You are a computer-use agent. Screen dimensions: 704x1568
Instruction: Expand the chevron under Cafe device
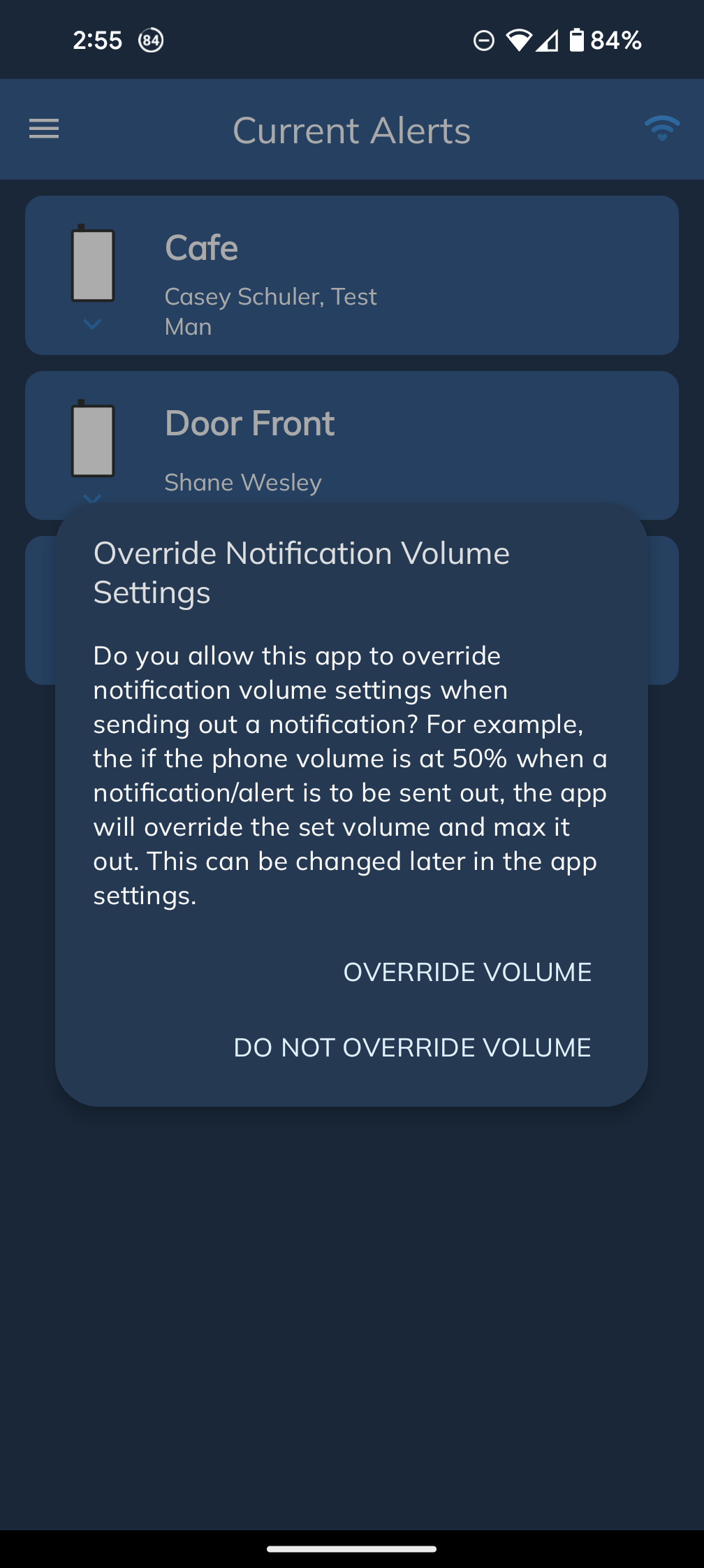coord(92,324)
